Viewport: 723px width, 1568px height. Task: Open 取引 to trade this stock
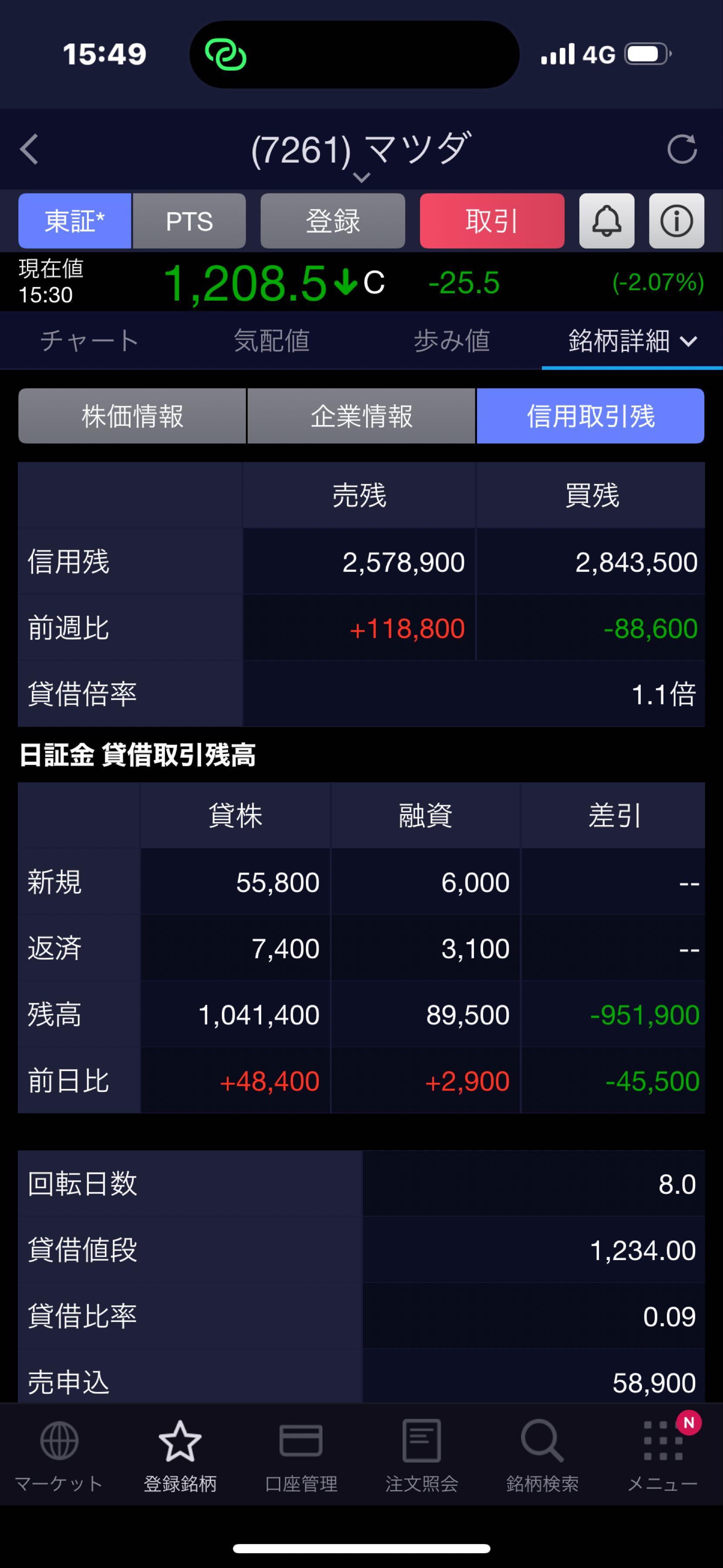click(491, 221)
